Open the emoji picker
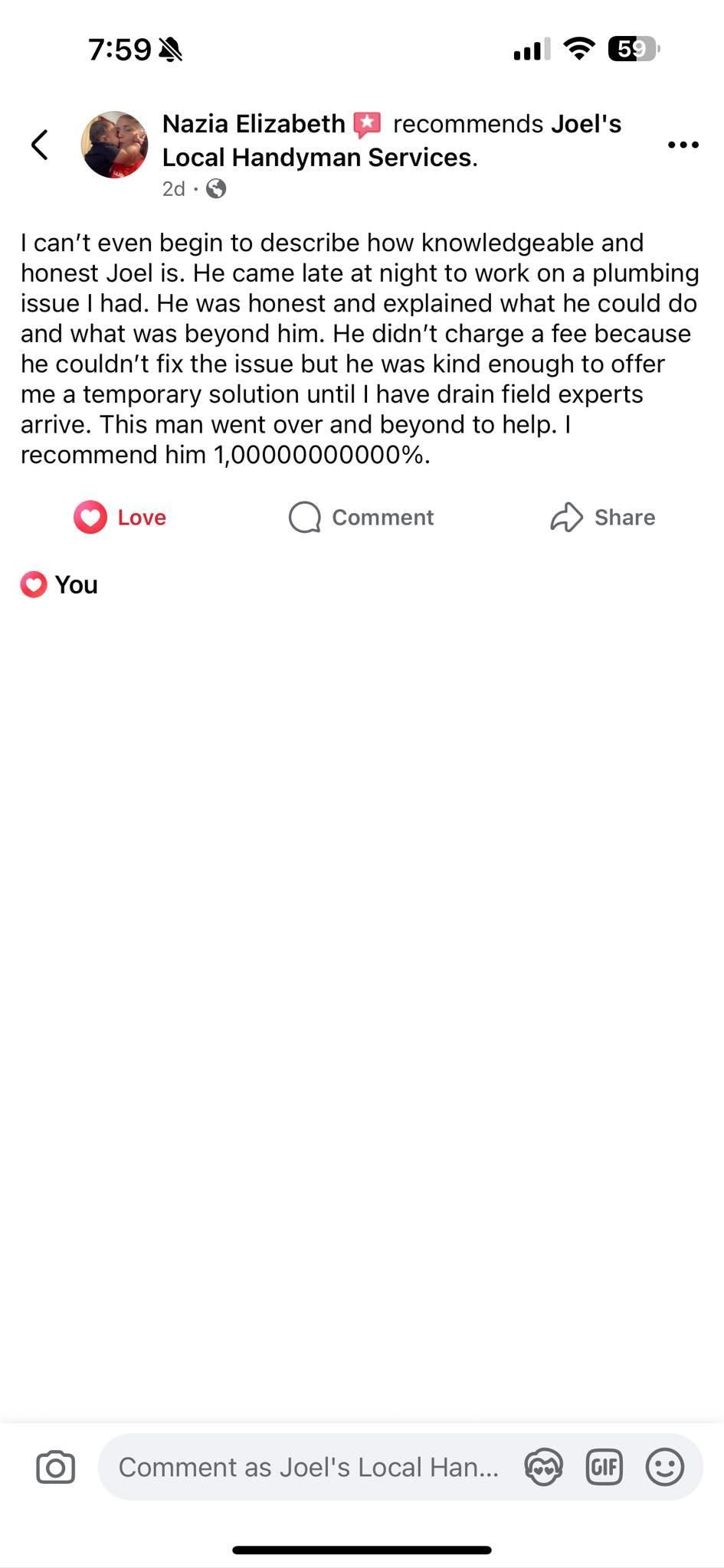724x1568 pixels. point(664,1467)
